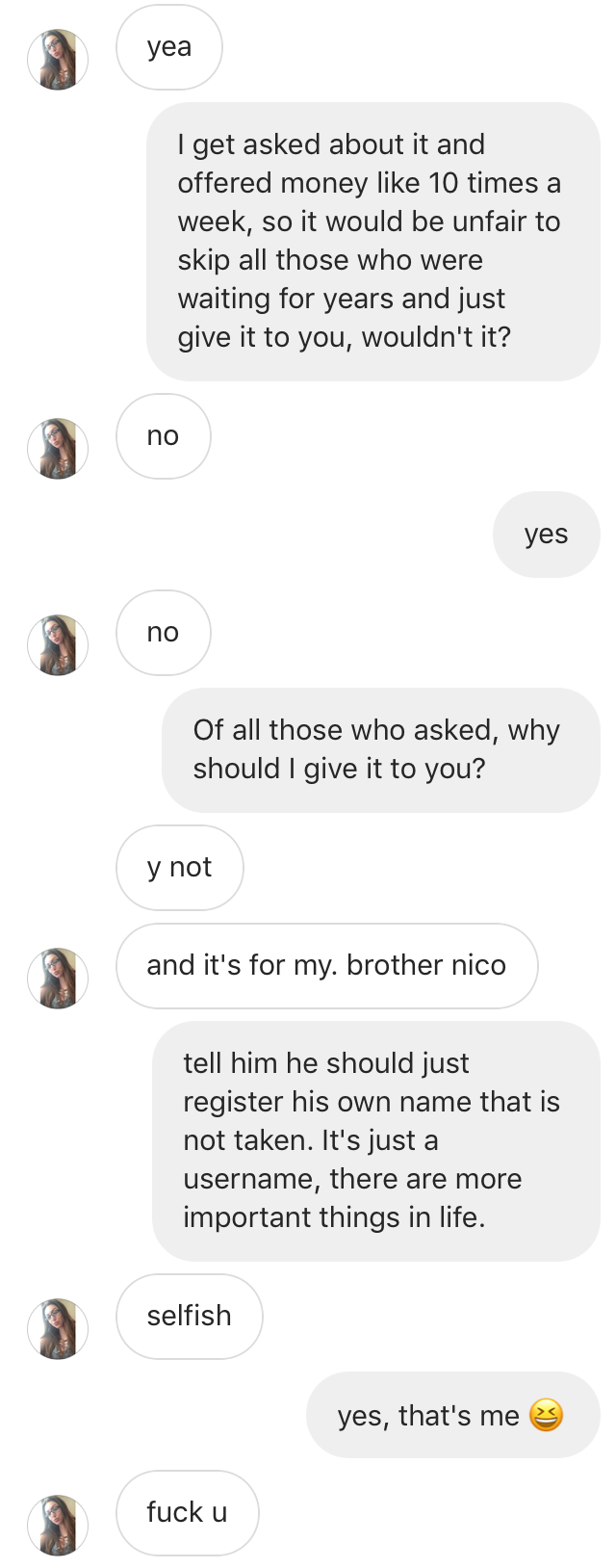Open avatar beside the "fuck u" message
The width and height of the screenshot is (616, 1568).
click(x=58, y=1525)
